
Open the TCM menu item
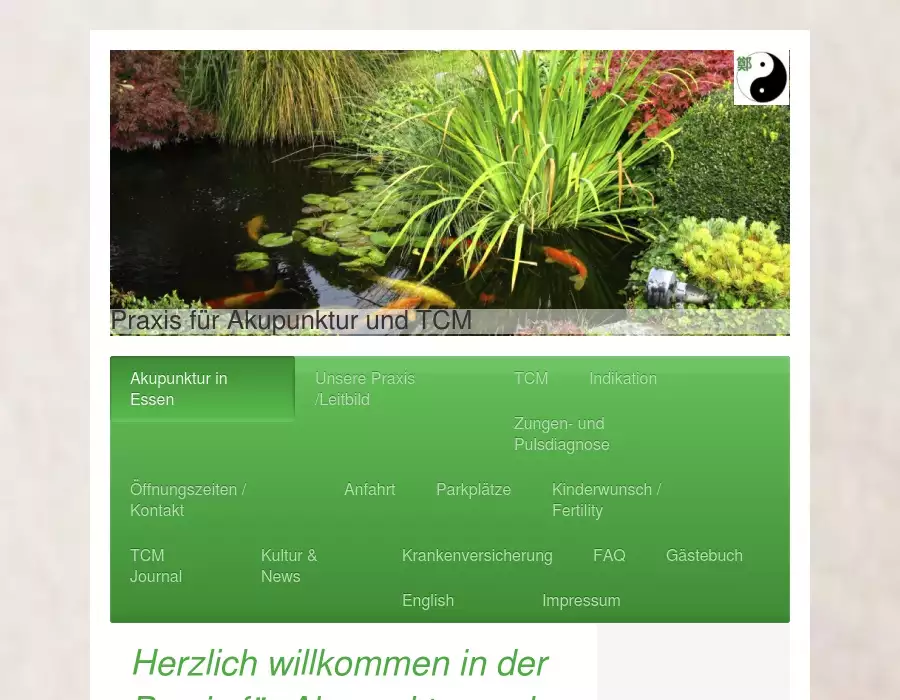click(531, 379)
